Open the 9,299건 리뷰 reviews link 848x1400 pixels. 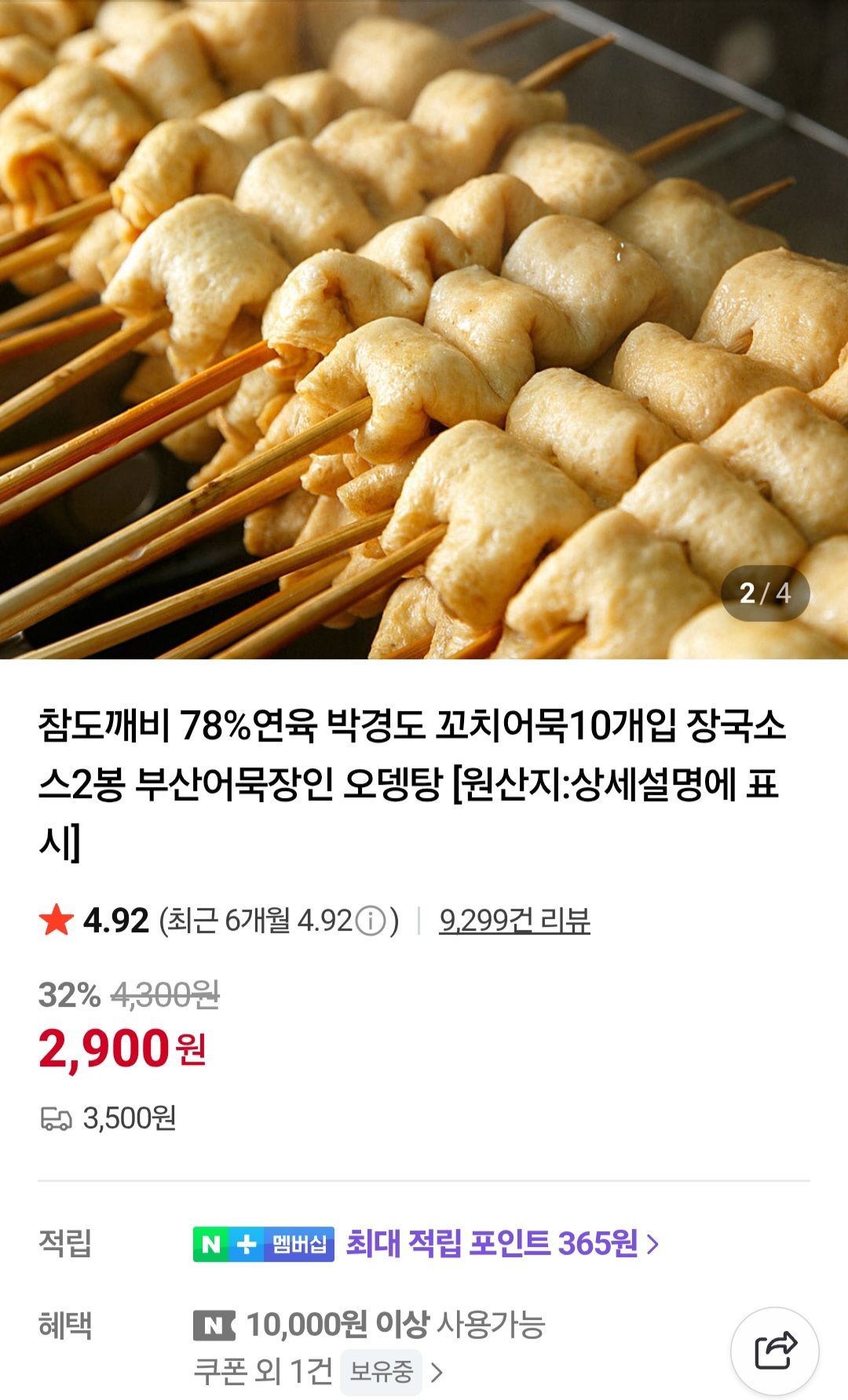514,921
